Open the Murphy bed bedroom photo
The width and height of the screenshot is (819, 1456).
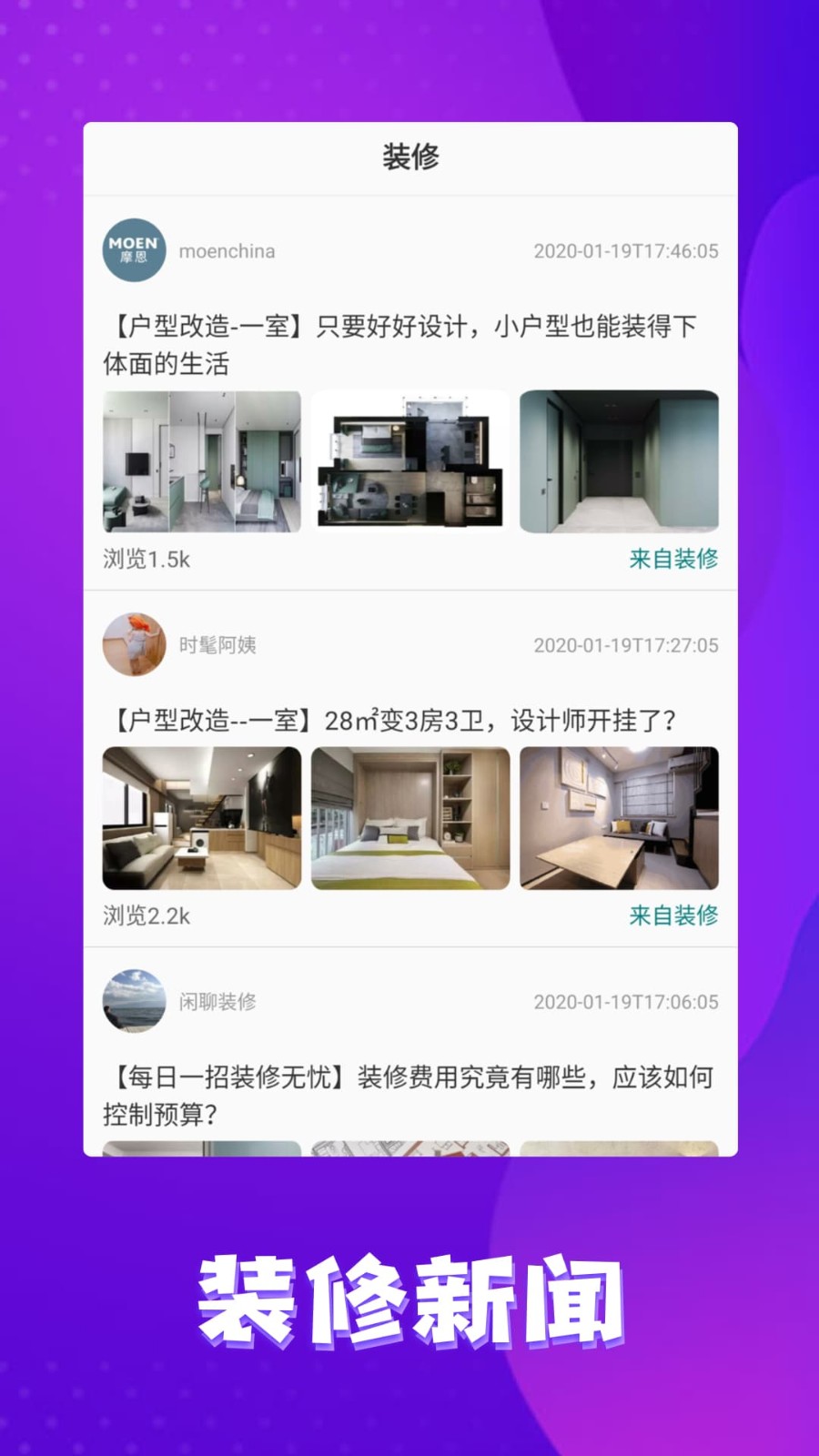pyautogui.click(x=409, y=818)
